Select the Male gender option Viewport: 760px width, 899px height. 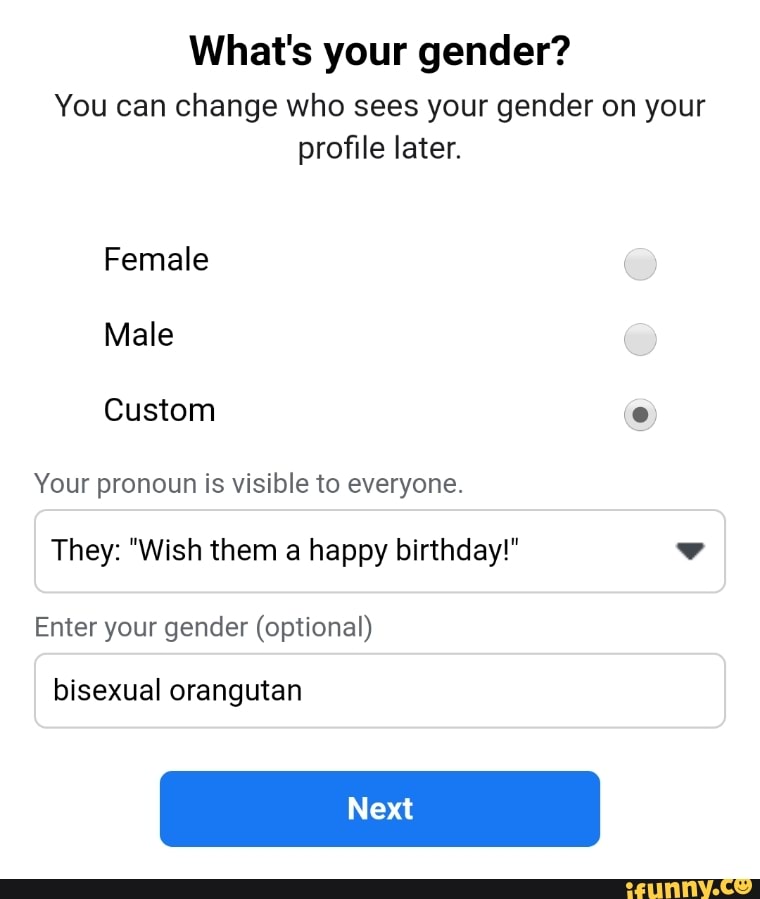pyautogui.click(x=640, y=340)
